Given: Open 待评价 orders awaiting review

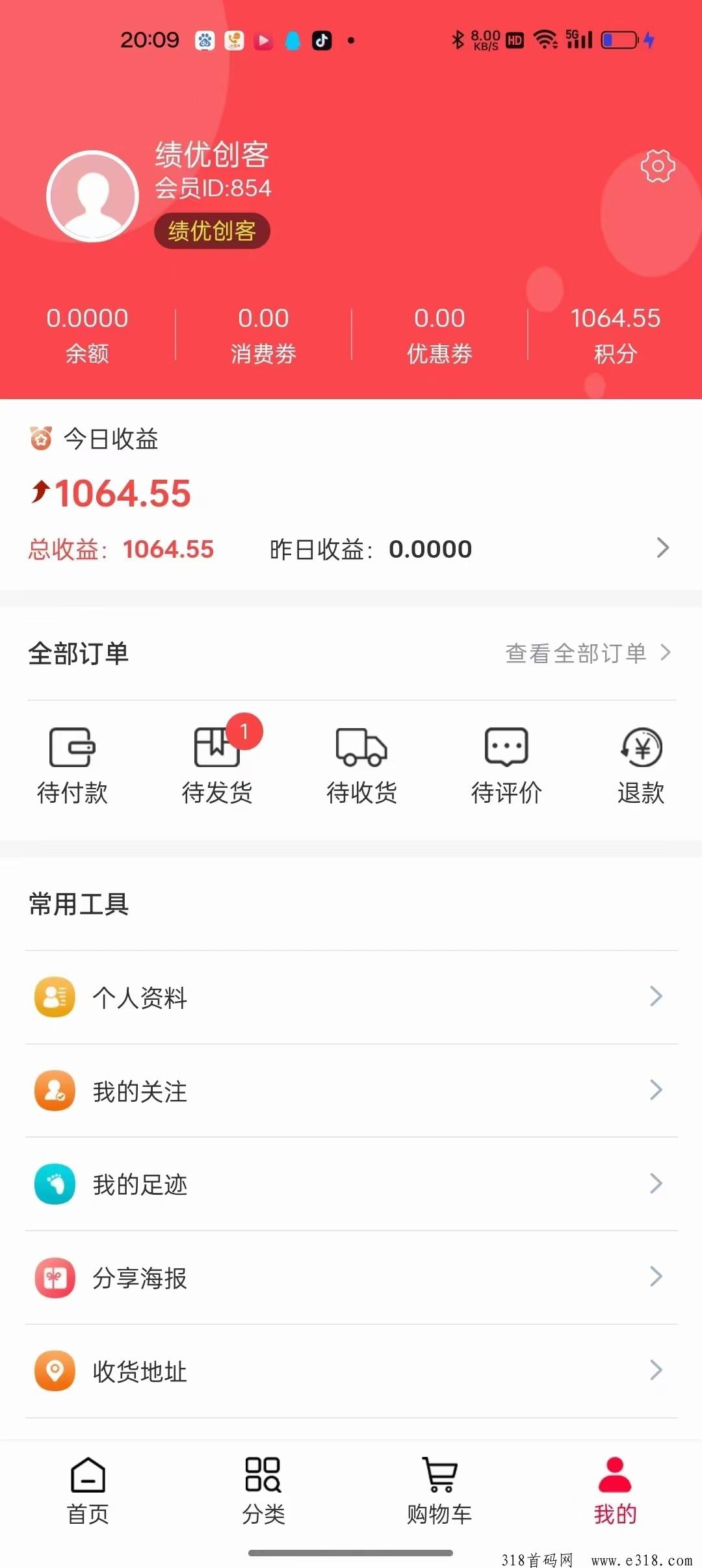Looking at the screenshot, I should [x=506, y=766].
